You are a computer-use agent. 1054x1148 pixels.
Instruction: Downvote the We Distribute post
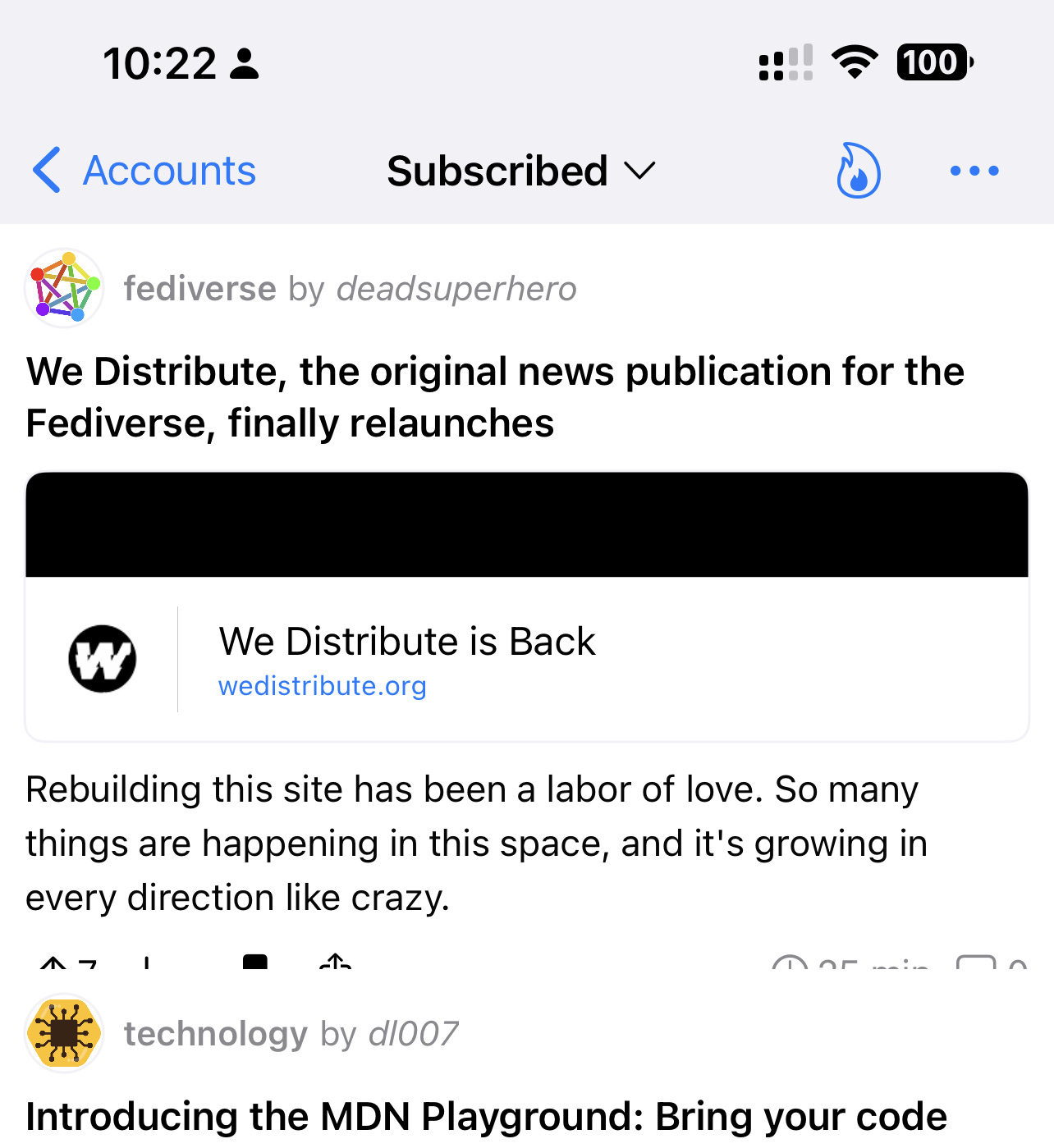148,970
